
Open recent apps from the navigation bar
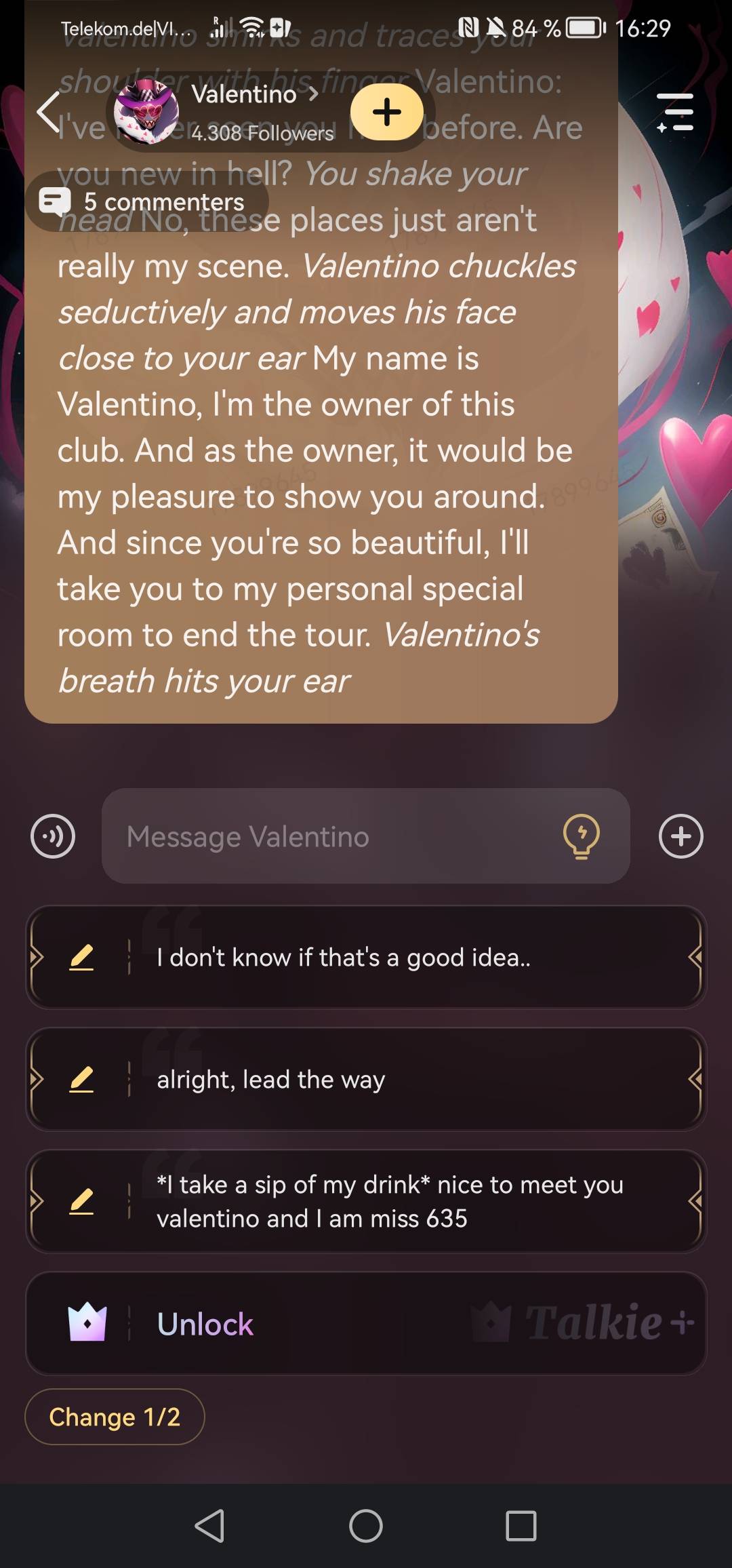521,1526
